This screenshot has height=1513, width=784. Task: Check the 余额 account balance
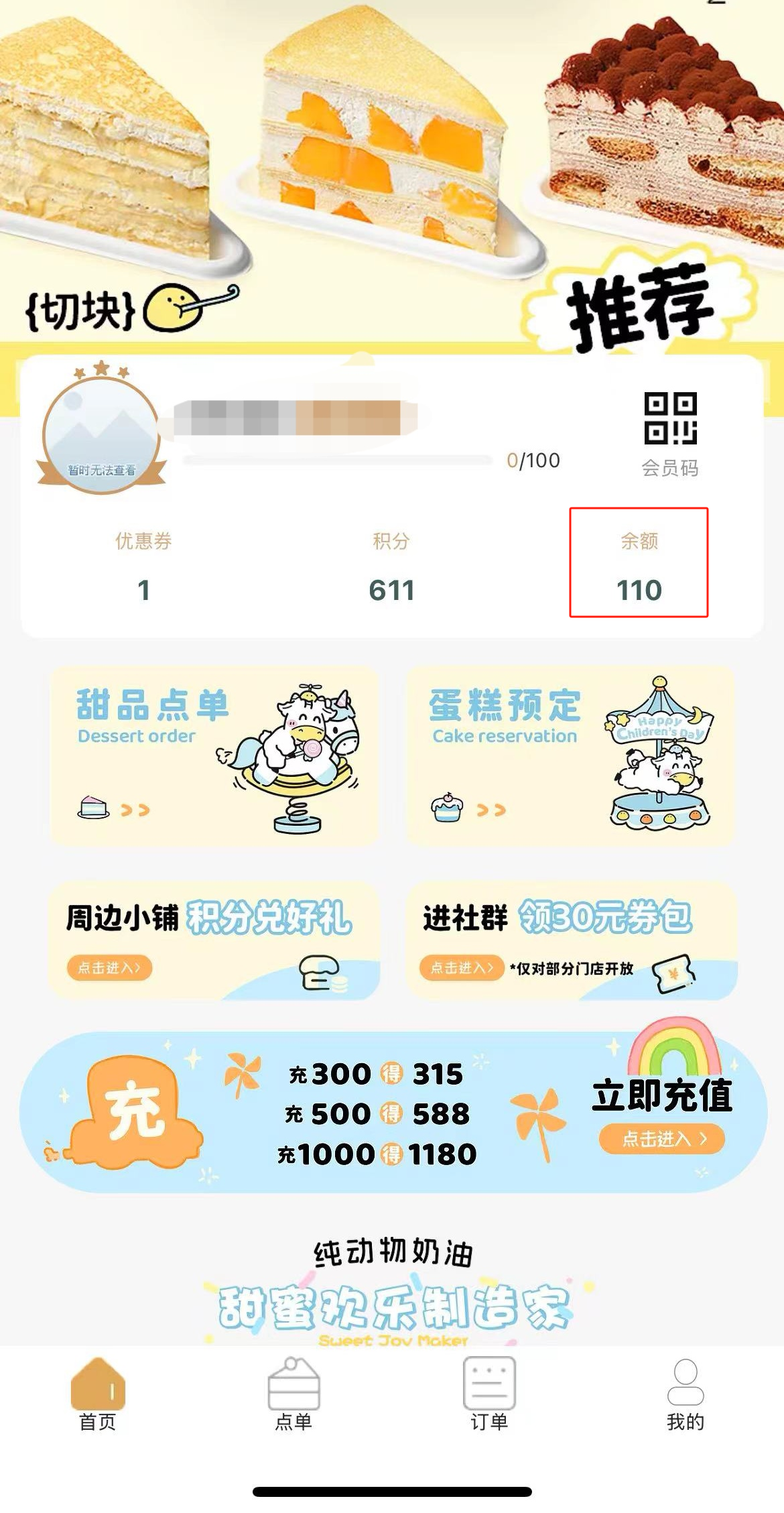[x=639, y=567]
